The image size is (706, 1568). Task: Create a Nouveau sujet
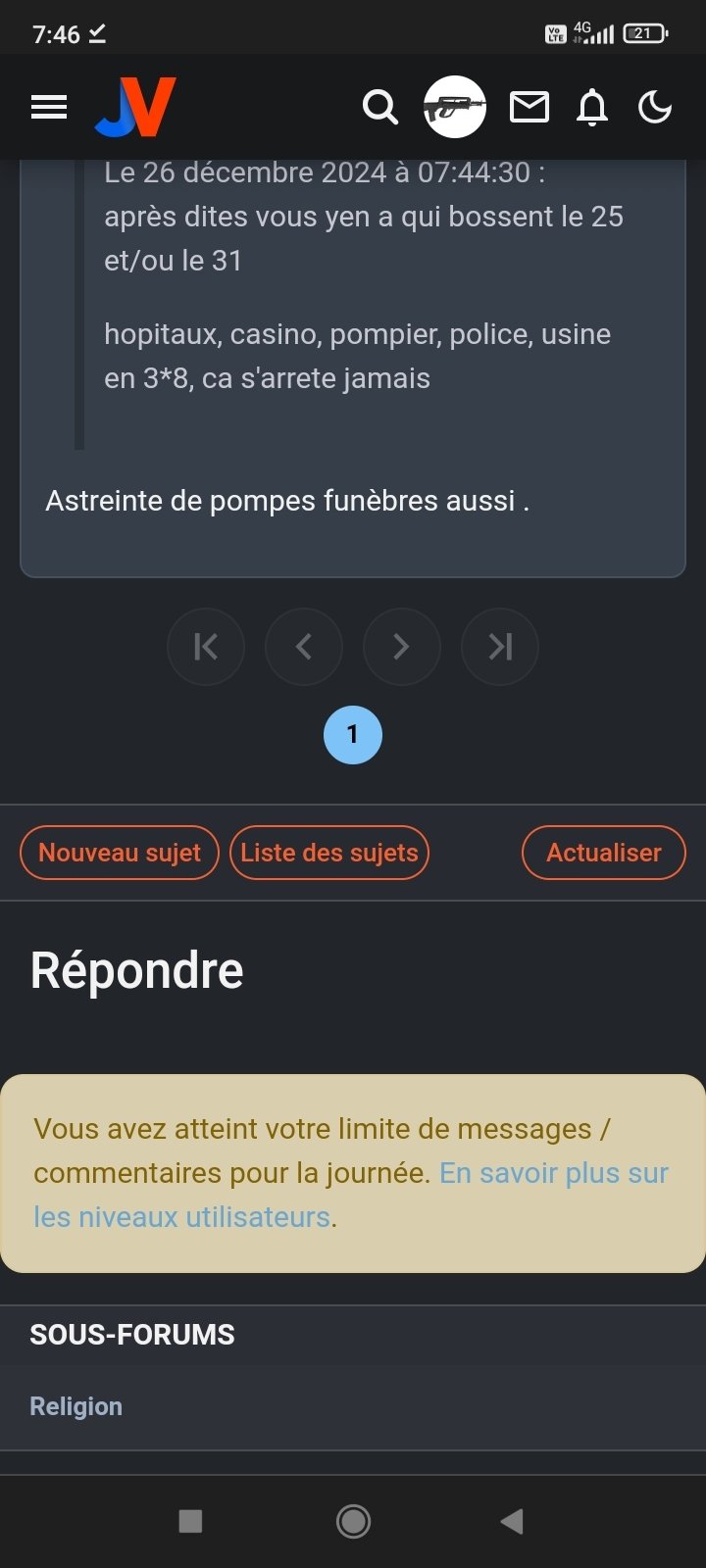(120, 853)
